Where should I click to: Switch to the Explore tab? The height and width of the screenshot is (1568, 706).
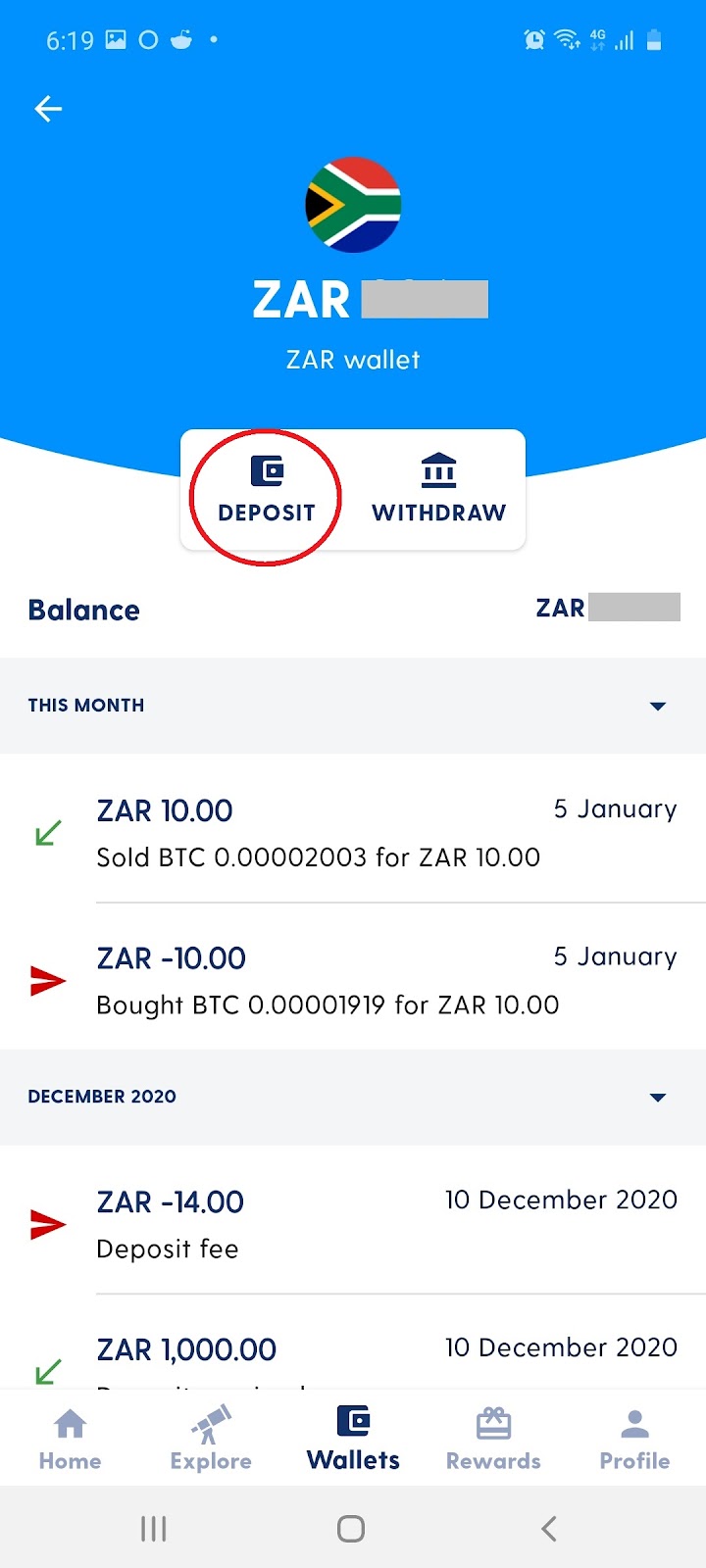pyautogui.click(x=211, y=1439)
